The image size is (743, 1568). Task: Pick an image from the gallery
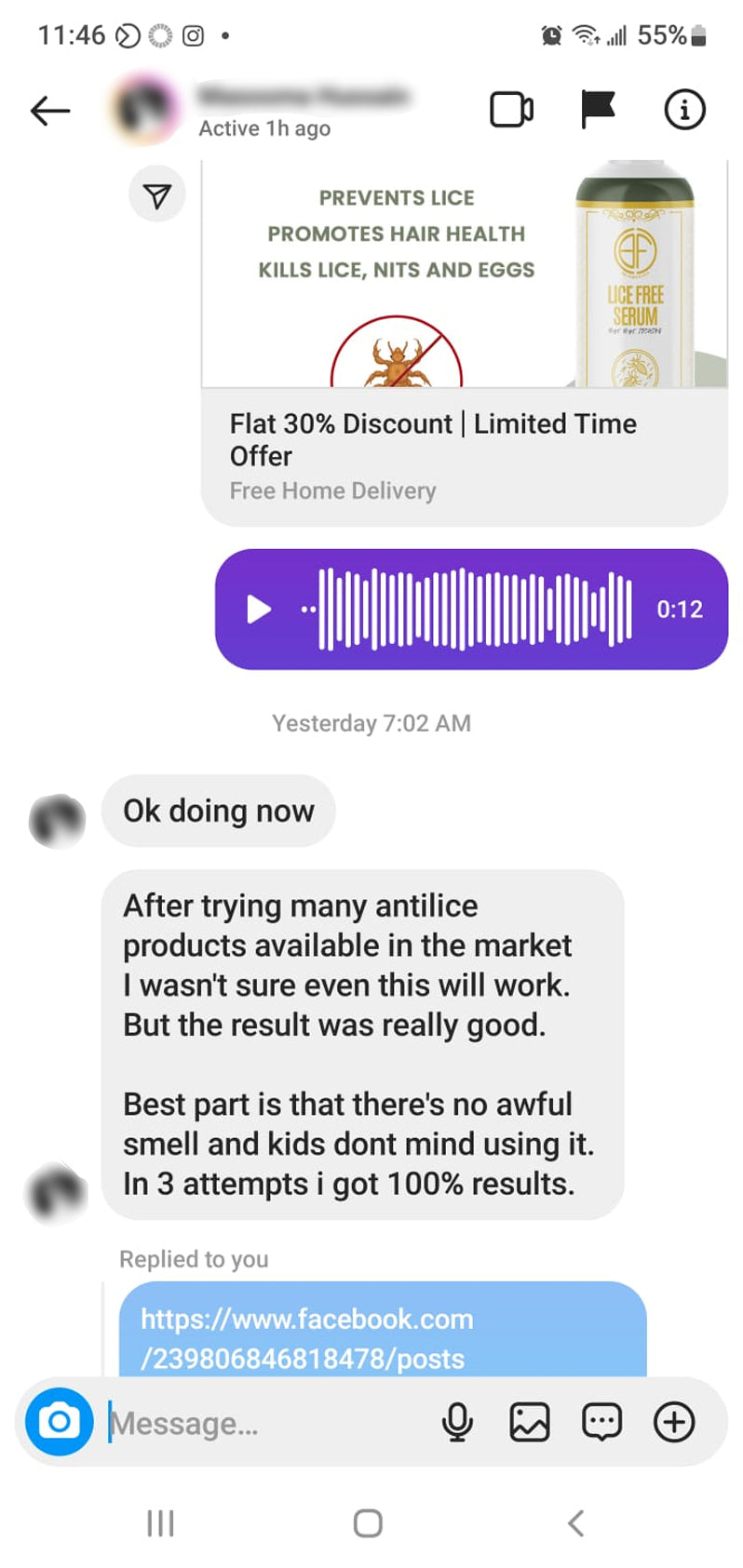point(529,1422)
